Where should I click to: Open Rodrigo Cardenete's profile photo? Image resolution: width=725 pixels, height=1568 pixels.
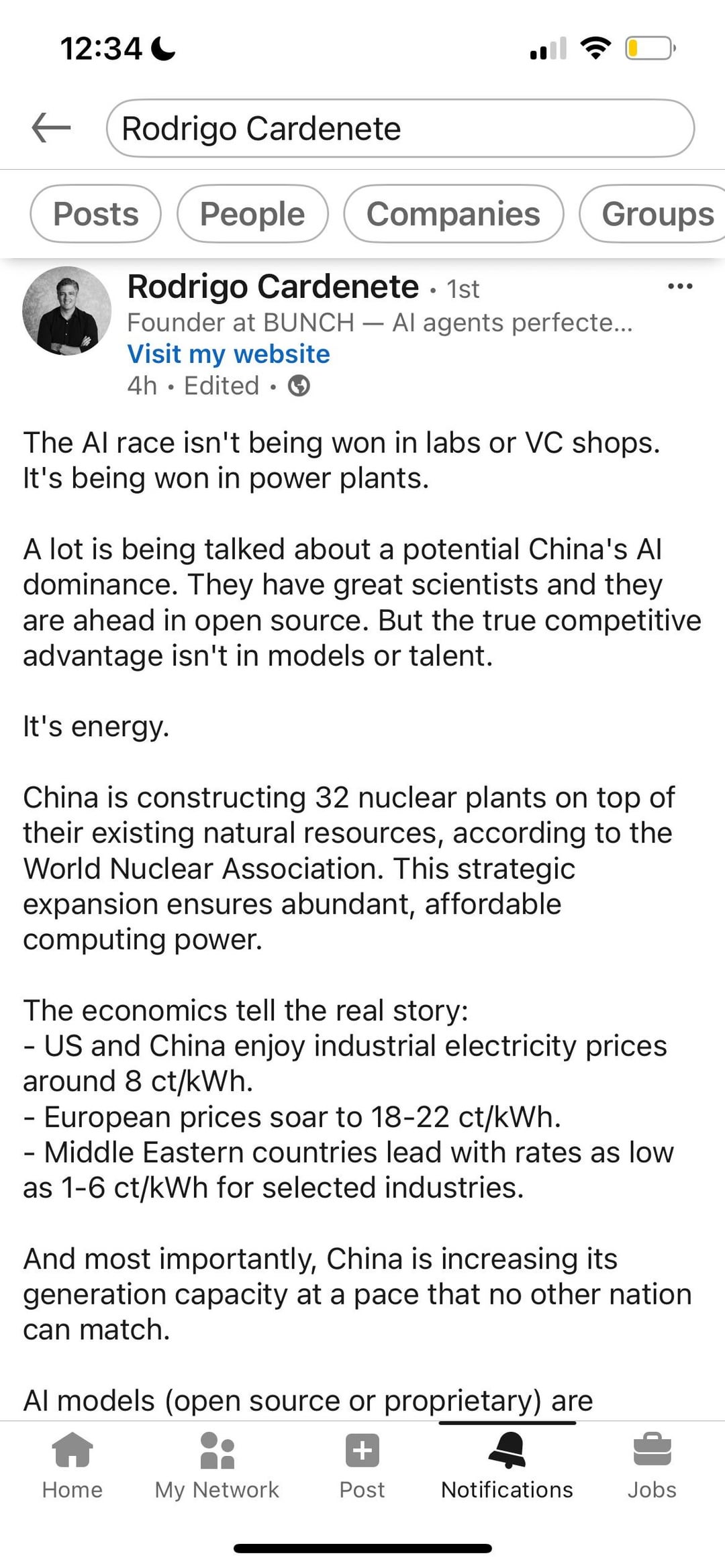point(66,311)
